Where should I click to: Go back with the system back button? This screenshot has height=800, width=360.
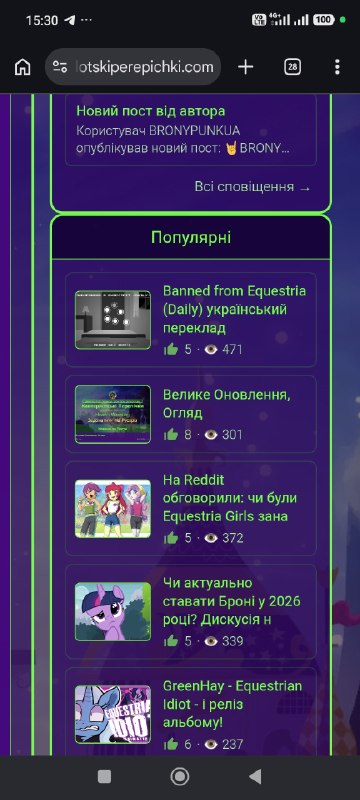point(255,777)
